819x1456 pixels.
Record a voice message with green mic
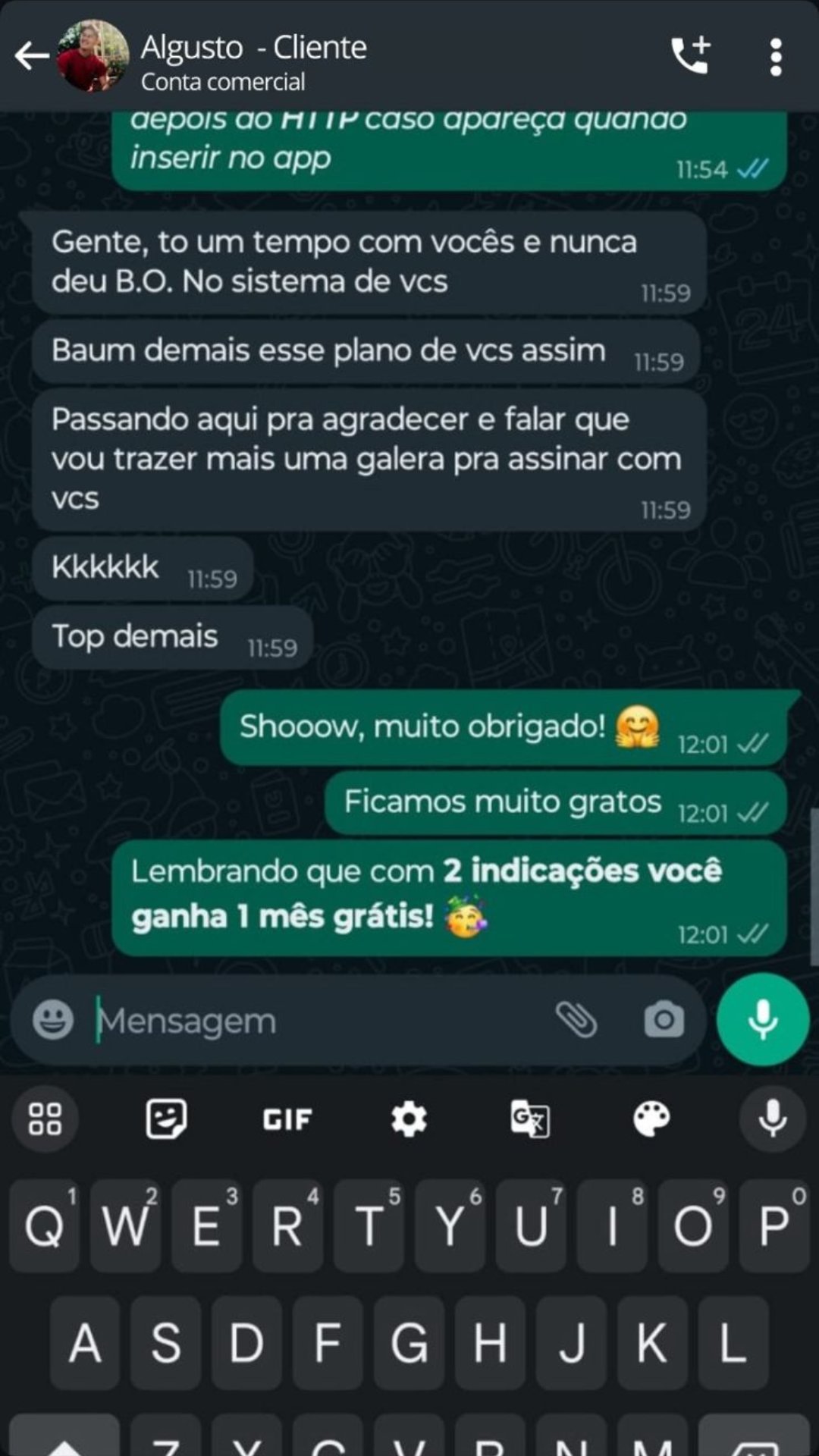tap(762, 1020)
